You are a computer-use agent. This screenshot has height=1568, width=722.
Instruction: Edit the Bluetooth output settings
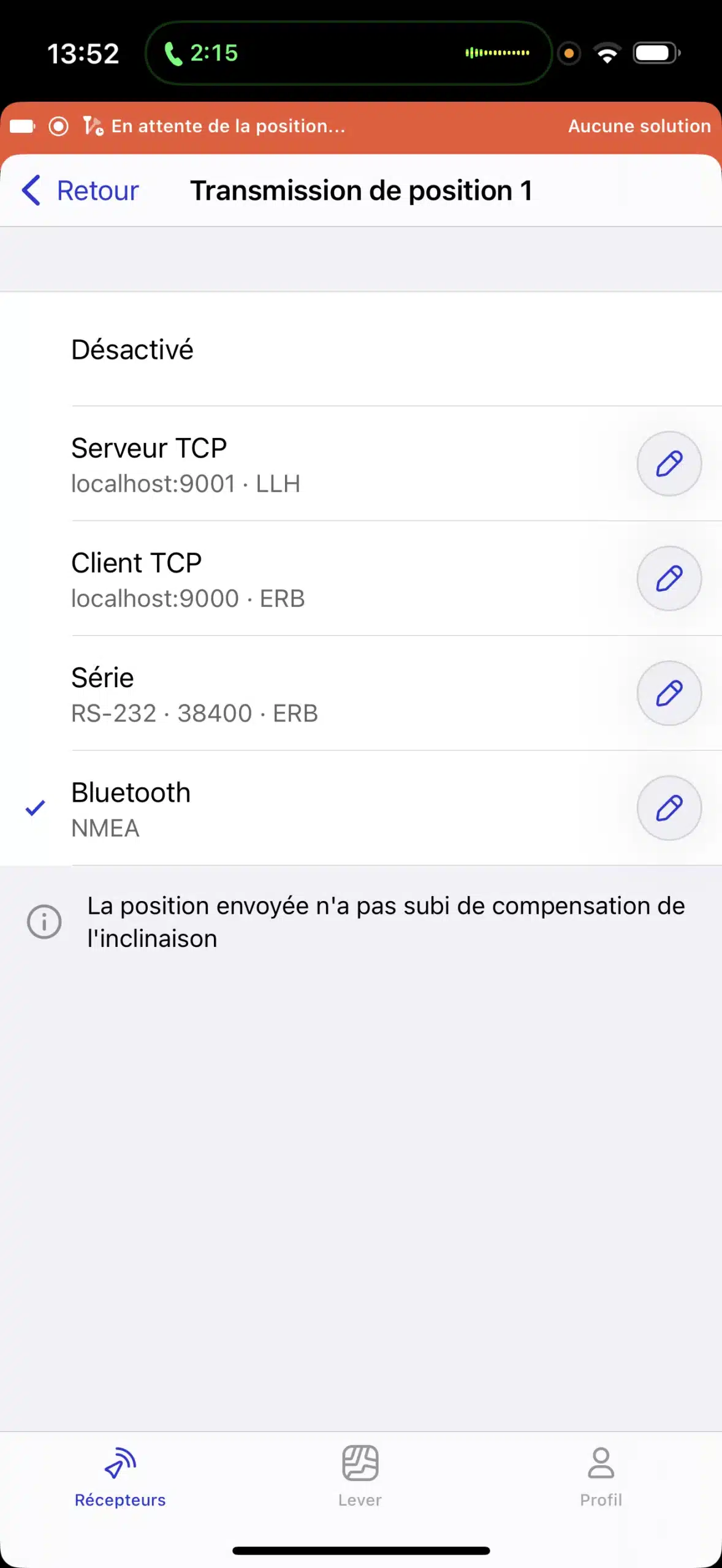(x=669, y=808)
